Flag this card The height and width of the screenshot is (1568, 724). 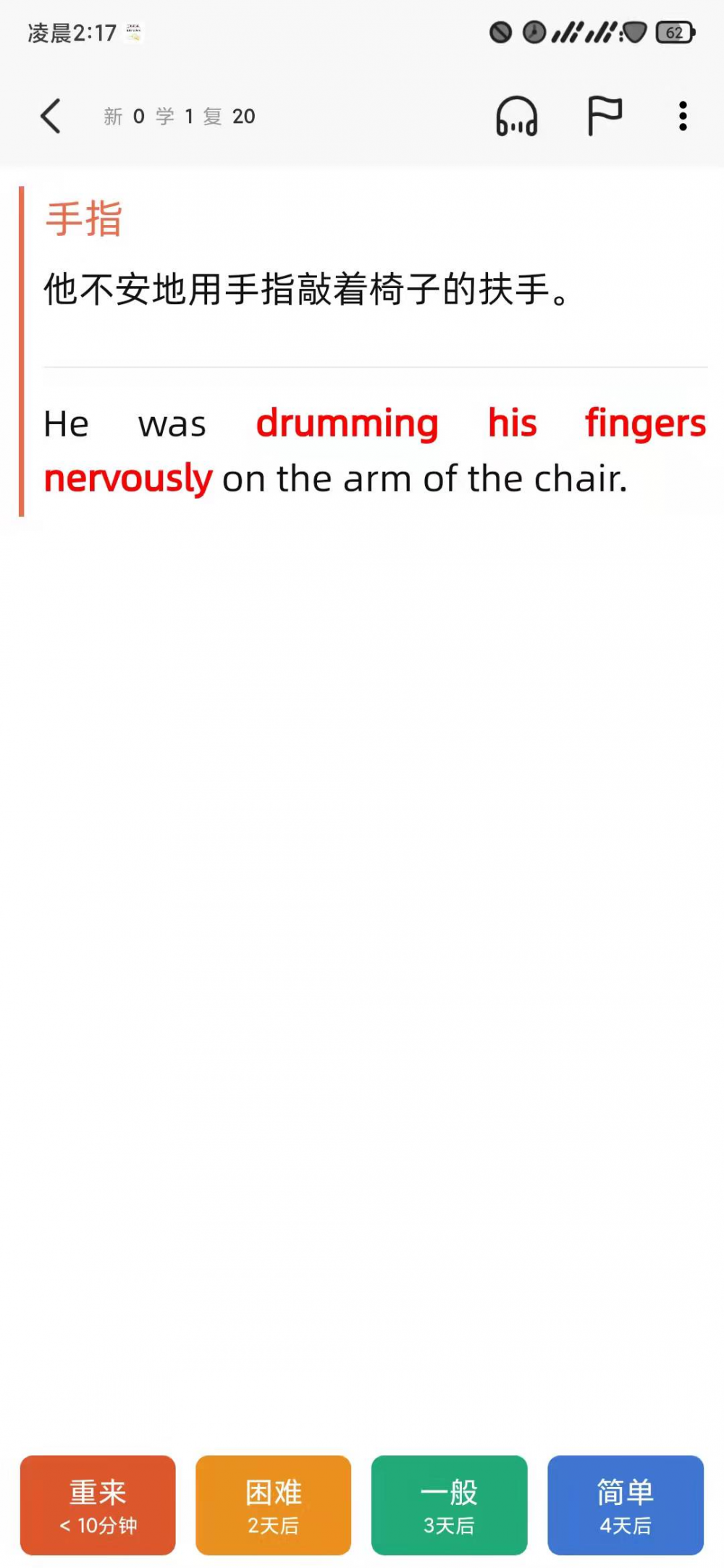604,117
